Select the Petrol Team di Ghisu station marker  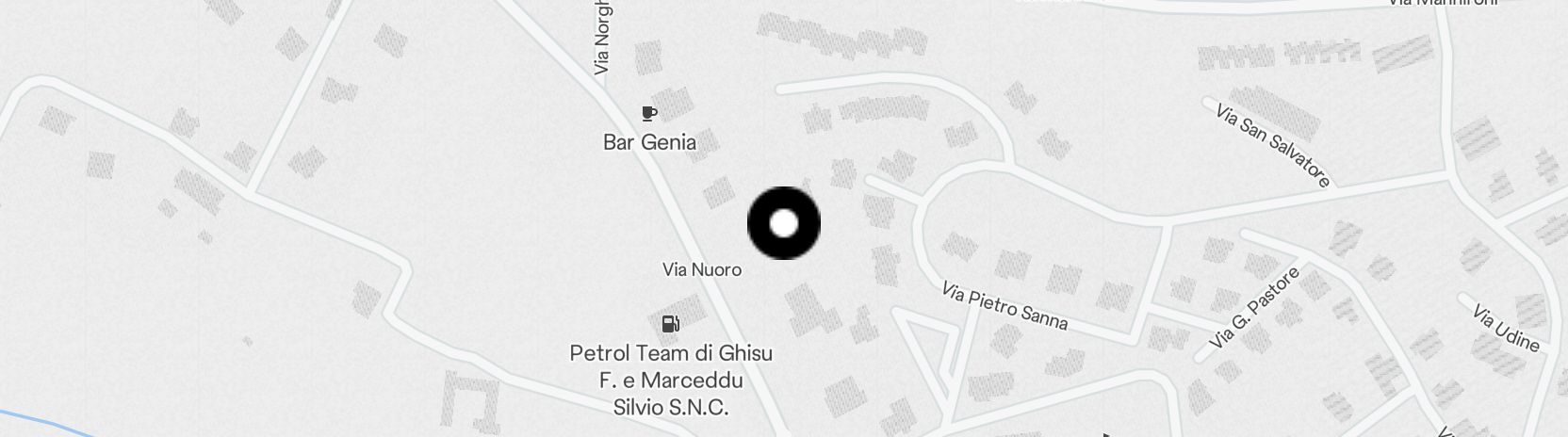coord(670,325)
